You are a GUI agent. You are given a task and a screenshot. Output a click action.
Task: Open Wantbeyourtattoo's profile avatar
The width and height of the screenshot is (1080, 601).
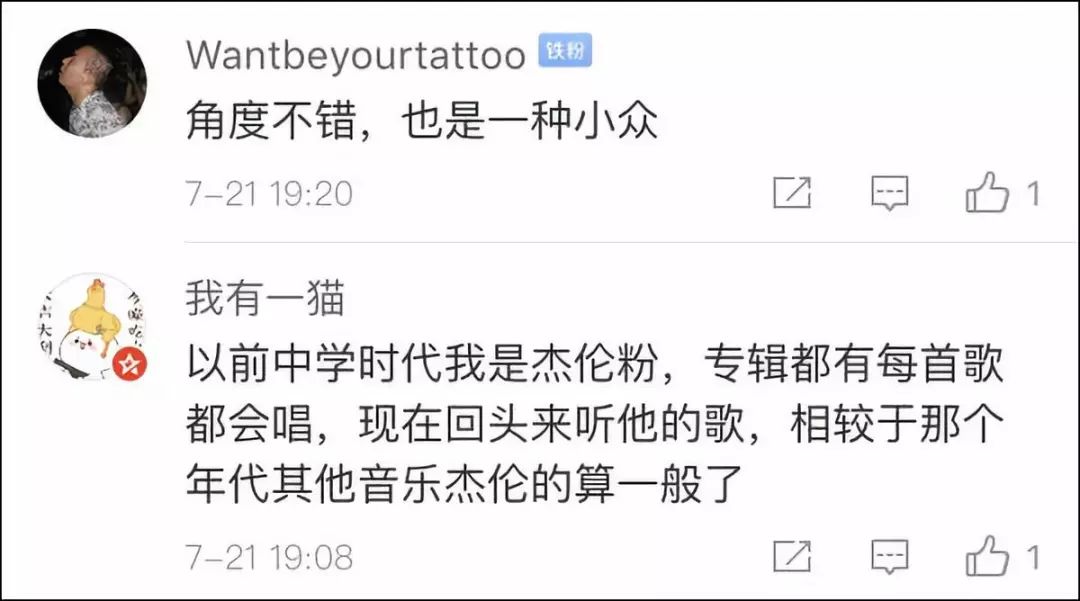(92, 83)
